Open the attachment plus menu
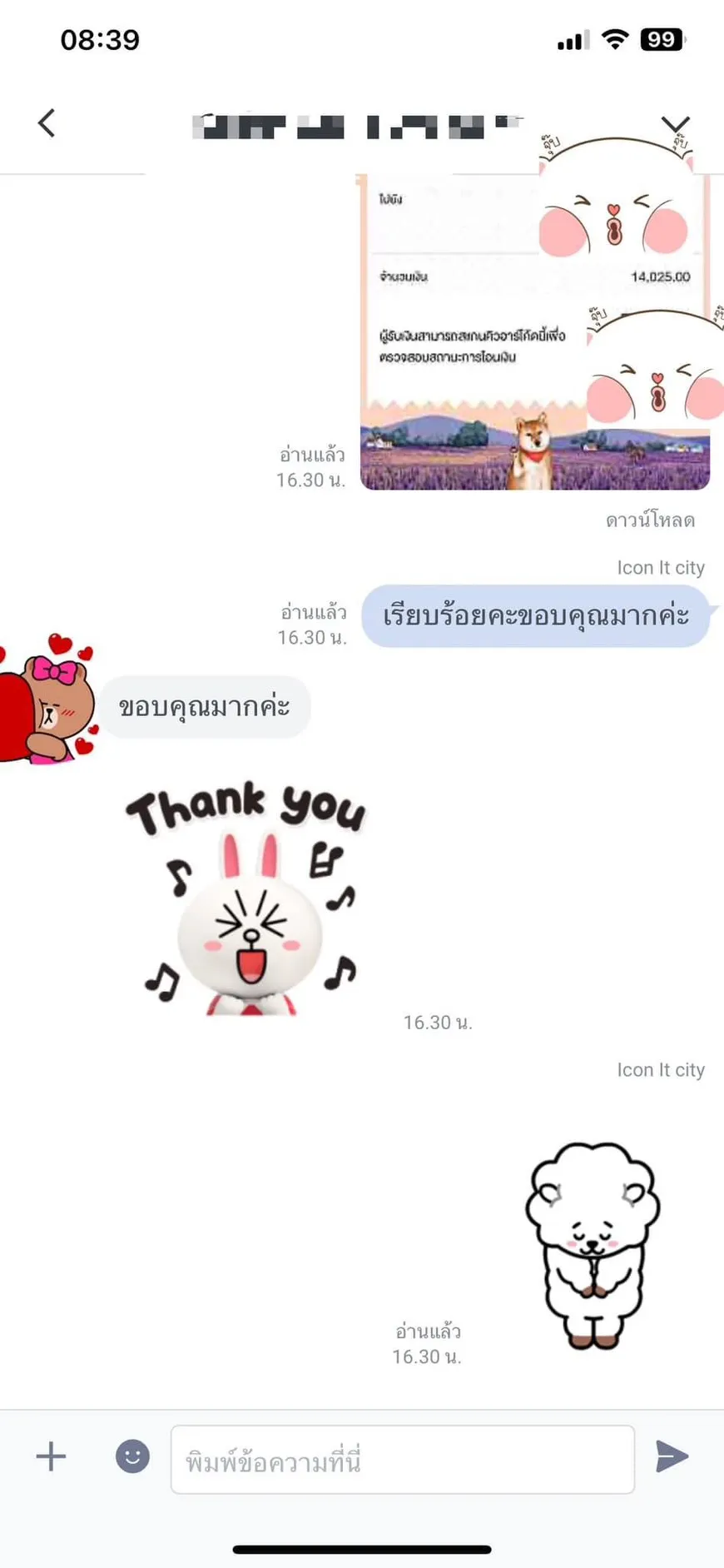The image size is (724, 1568). click(x=51, y=1456)
